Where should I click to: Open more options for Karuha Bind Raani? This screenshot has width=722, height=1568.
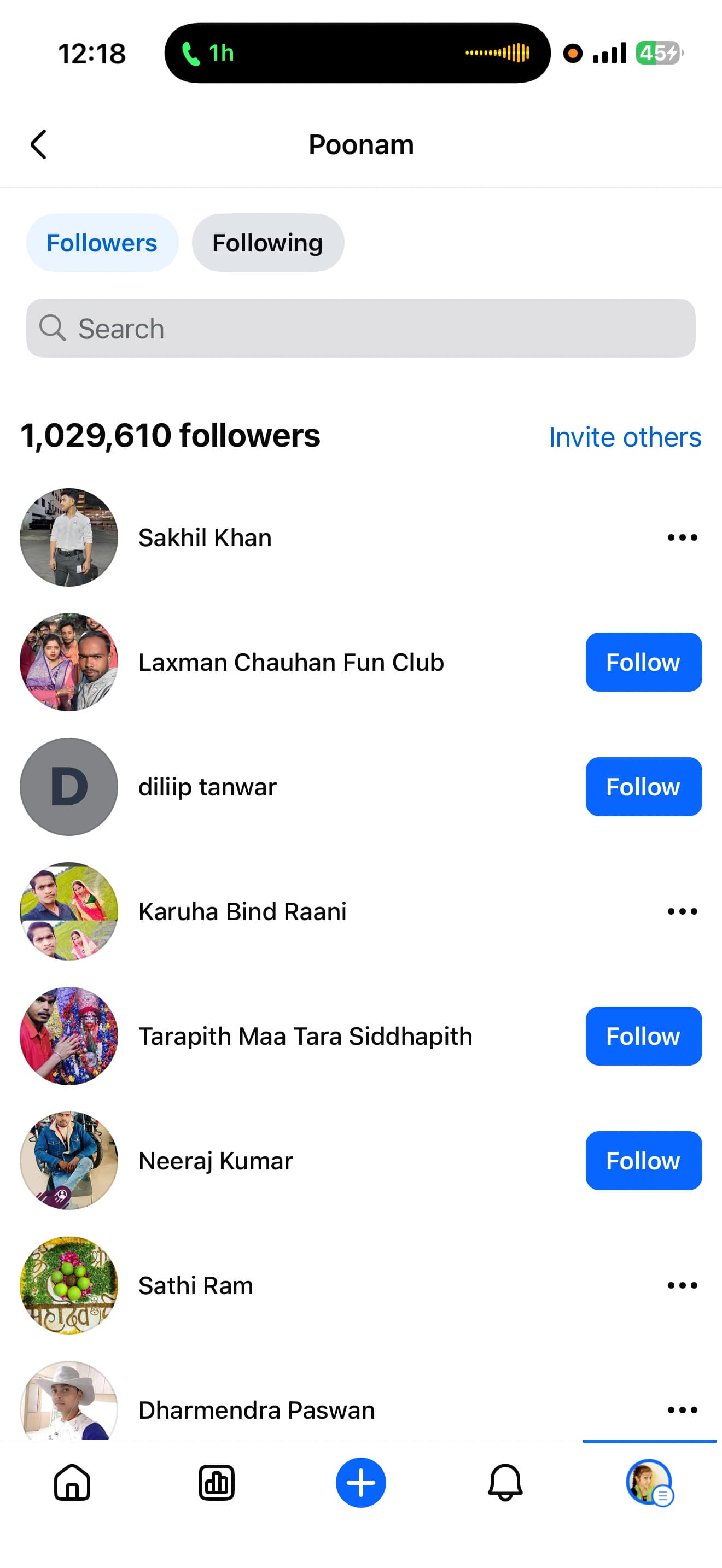pos(682,911)
